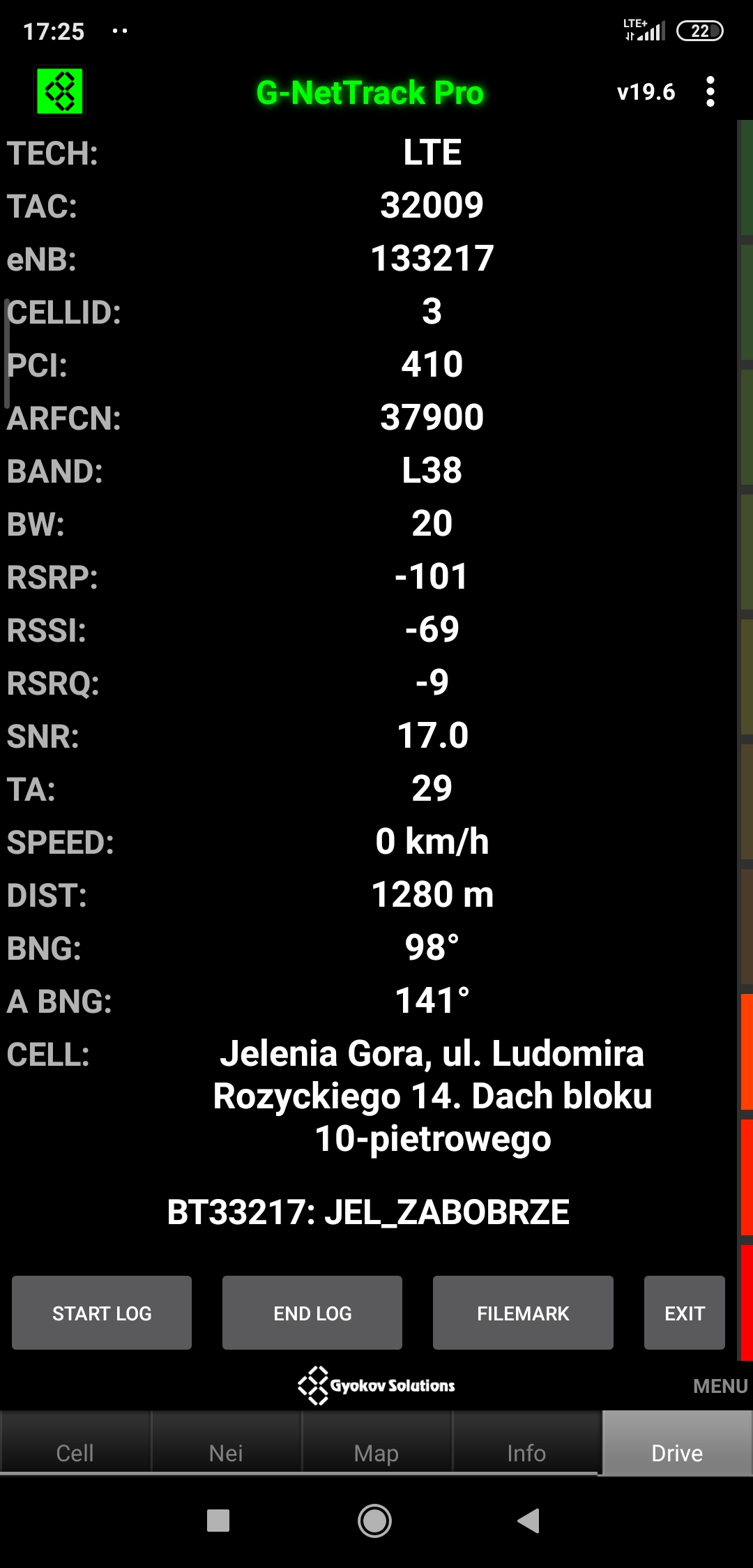This screenshot has height=1568, width=753.
Task: Switch to the Map tab
Action: point(376,1453)
